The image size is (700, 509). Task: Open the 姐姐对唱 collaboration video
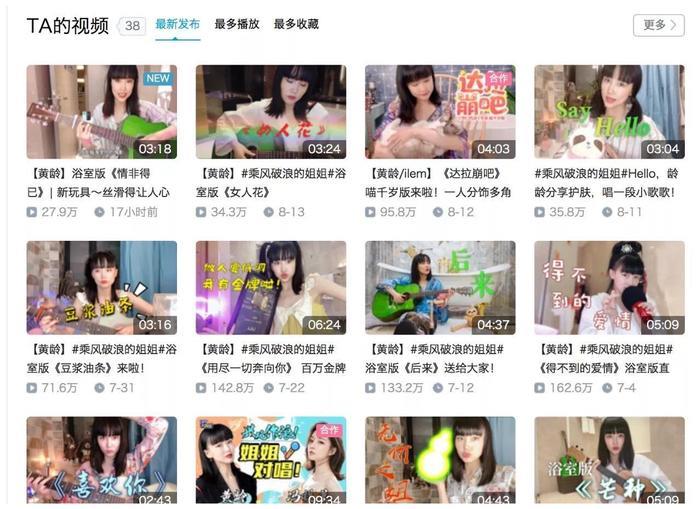click(x=271, y=460)
